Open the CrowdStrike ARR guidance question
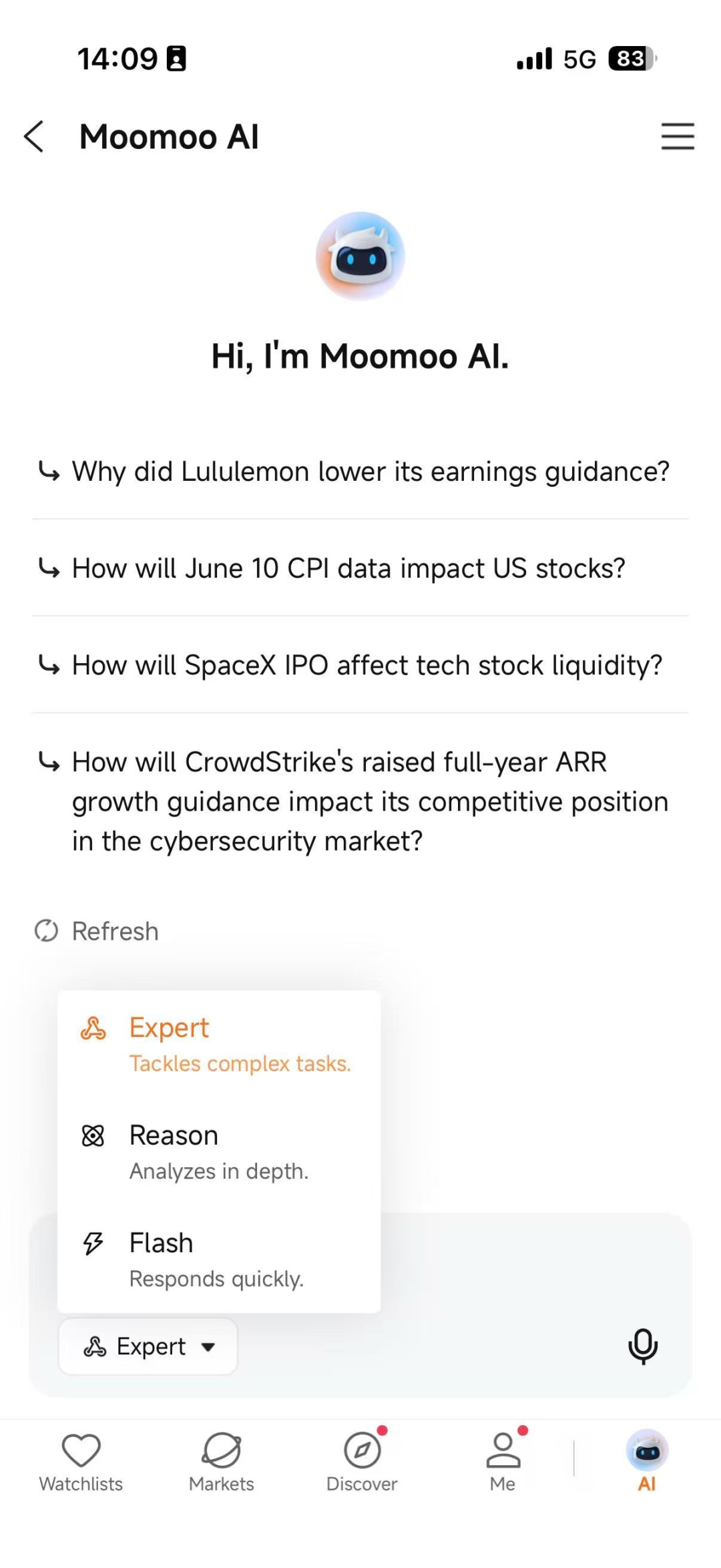This screenshot has height=1568, width=721. pyautogui.click(x=360, y=801)
